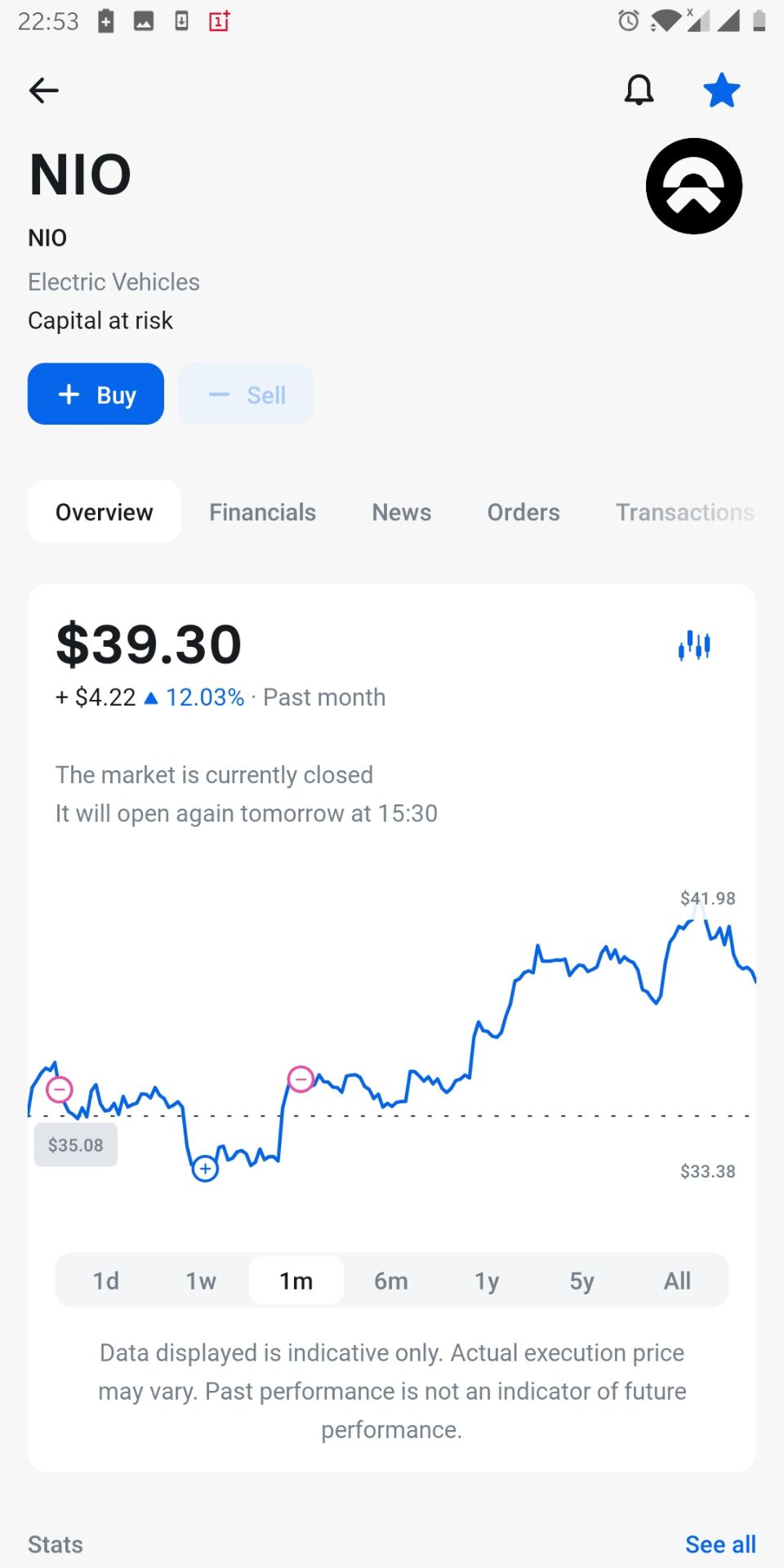The image size is (784, 1568).
Task: Tap the back arrow to exit NIO
Action: click(x=44, y=90)
